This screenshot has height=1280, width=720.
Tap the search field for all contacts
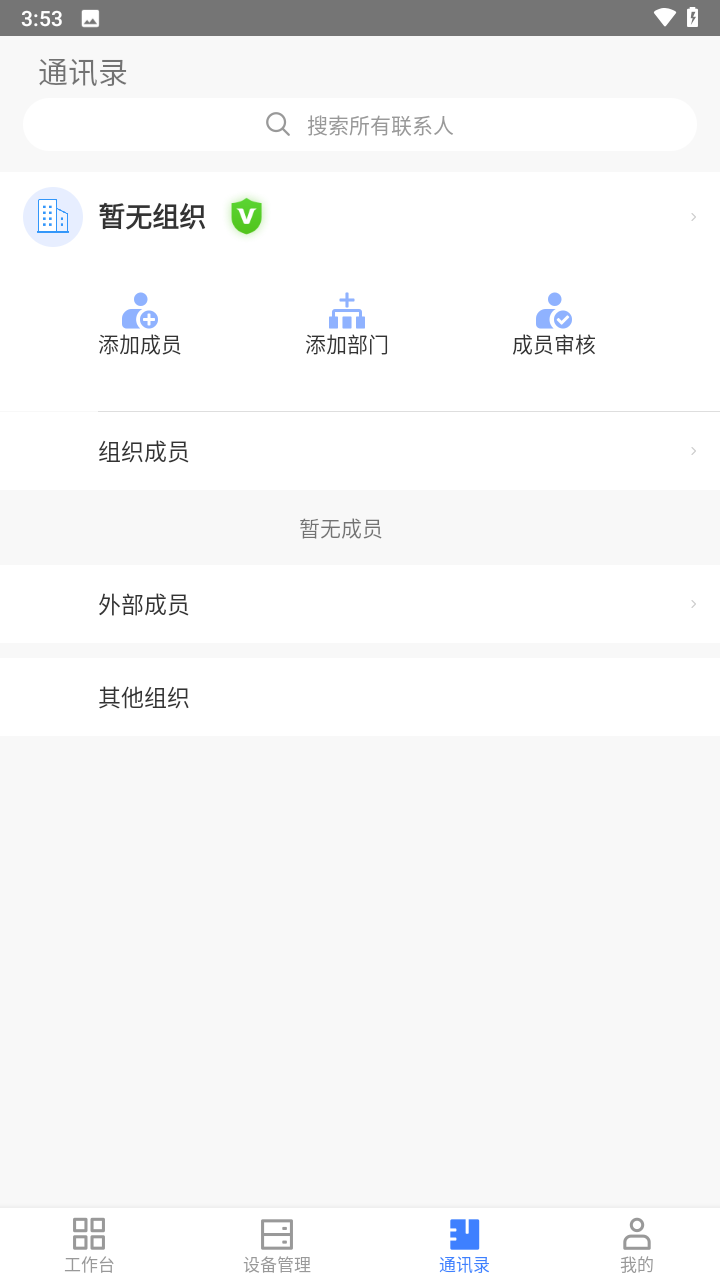coord(400,124)
